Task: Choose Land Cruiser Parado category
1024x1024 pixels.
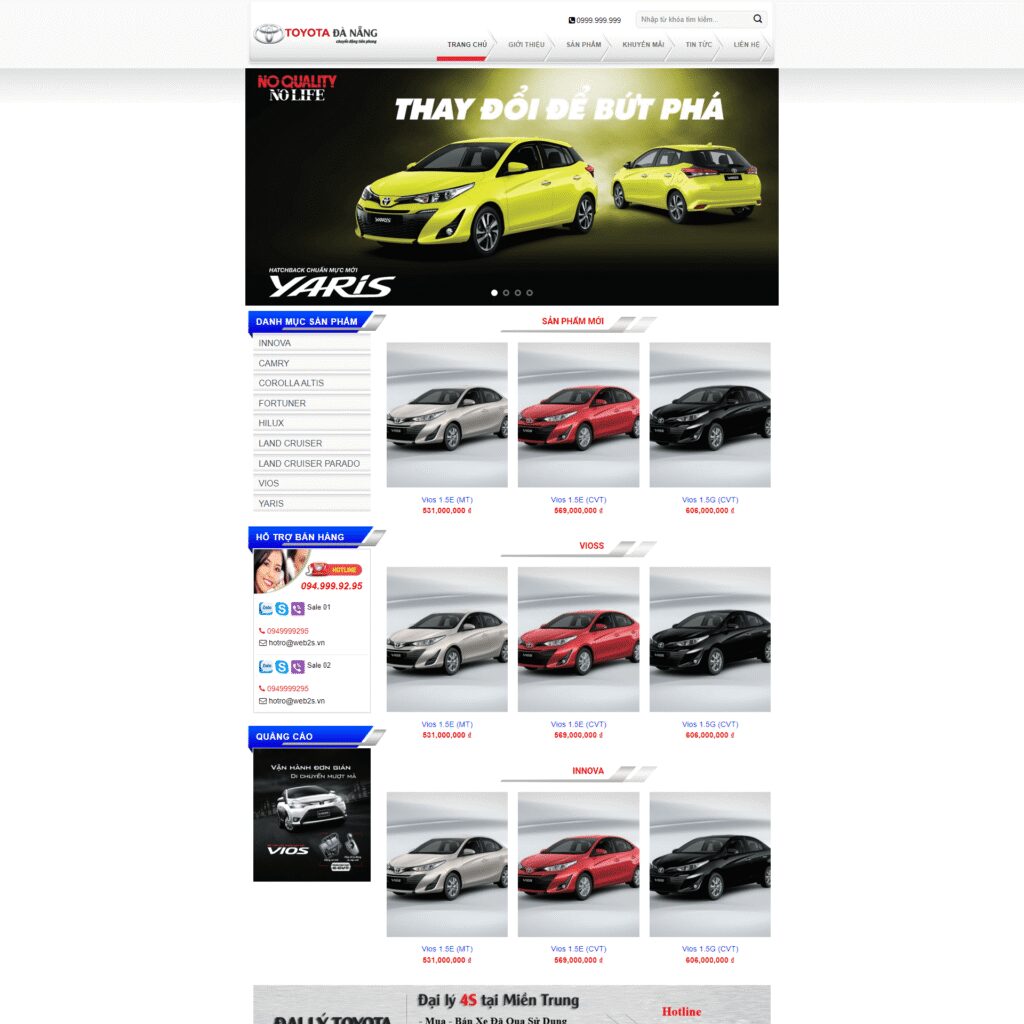Action: (311, 463)
